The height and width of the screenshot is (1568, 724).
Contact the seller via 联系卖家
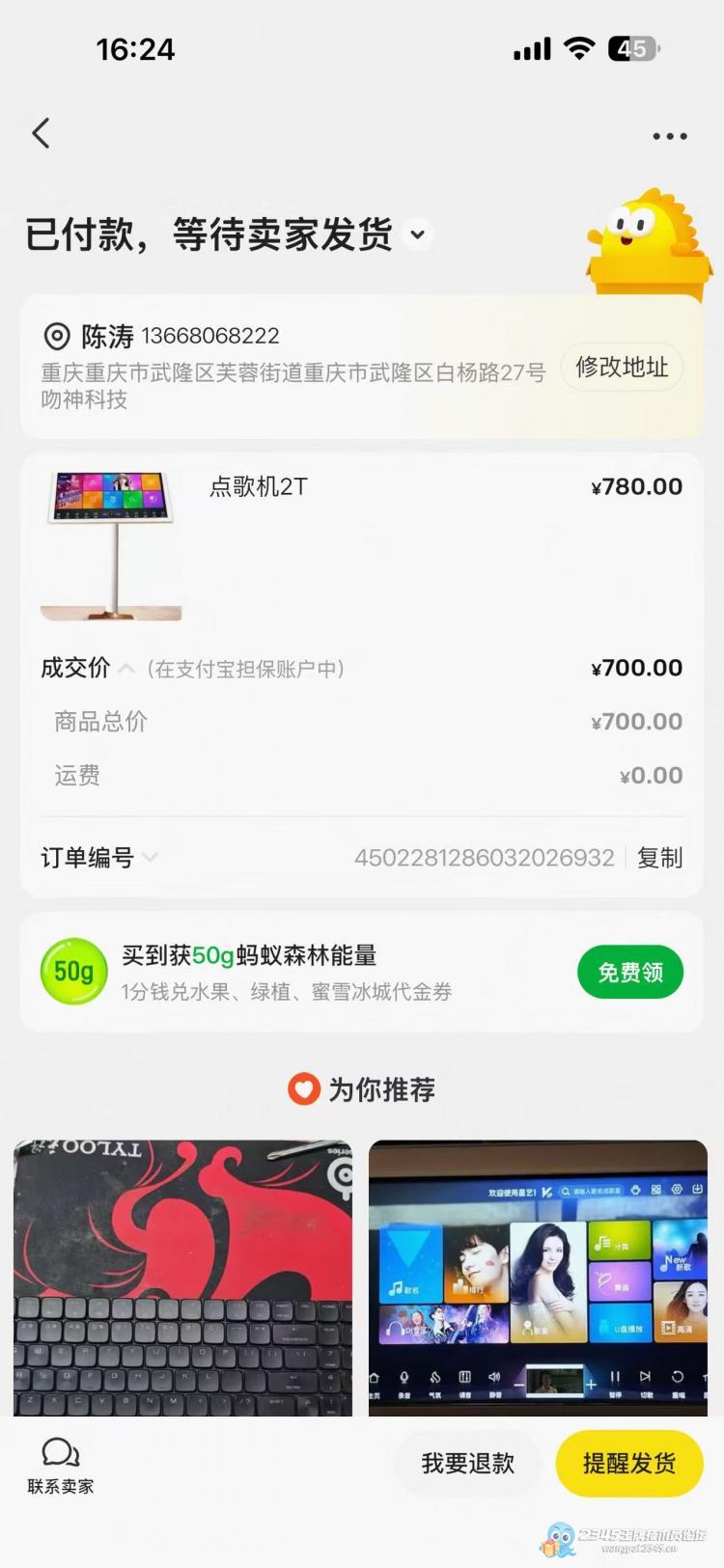(61, 1465)
